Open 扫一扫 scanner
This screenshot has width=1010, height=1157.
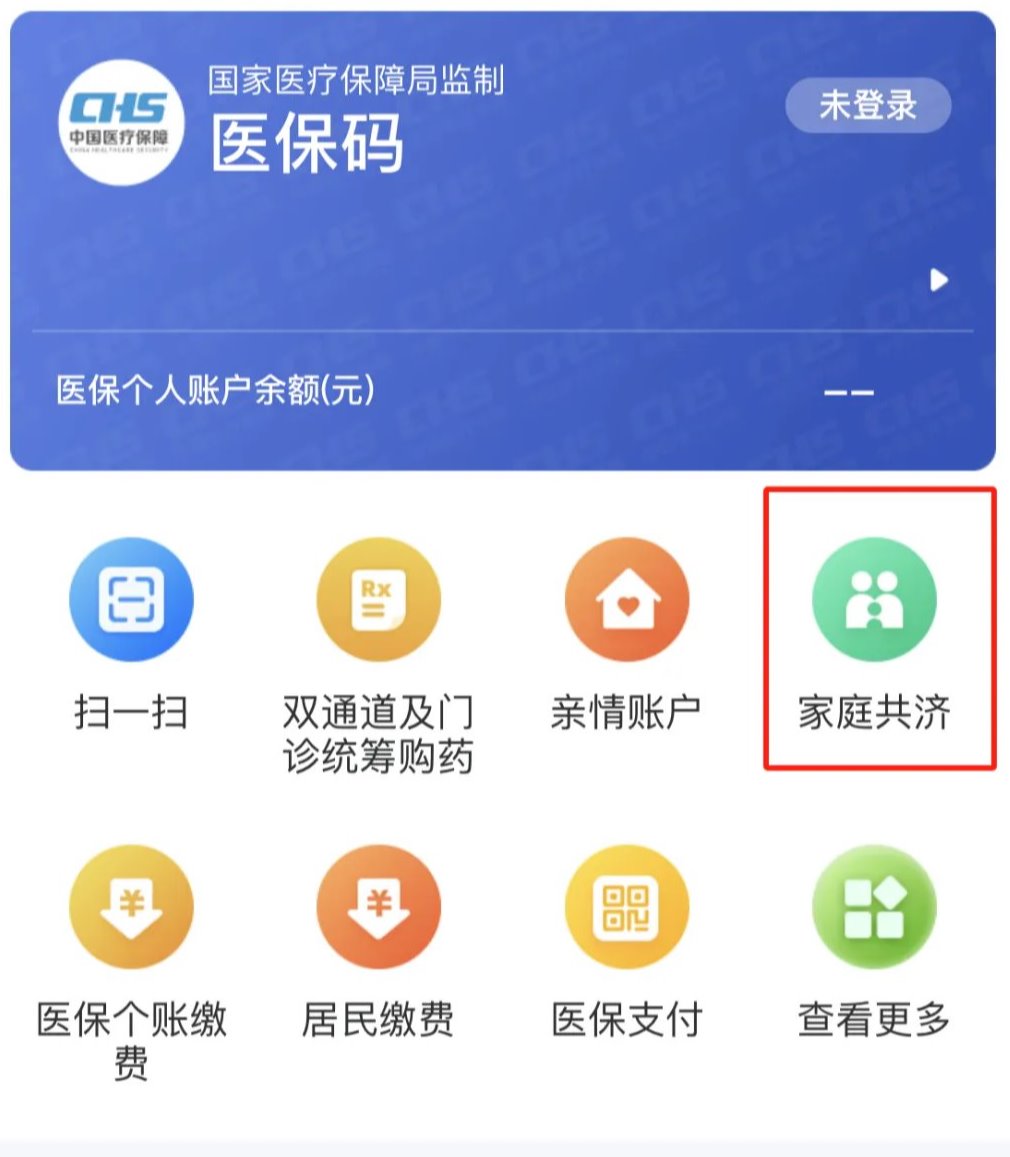click(x=131, y=599)
